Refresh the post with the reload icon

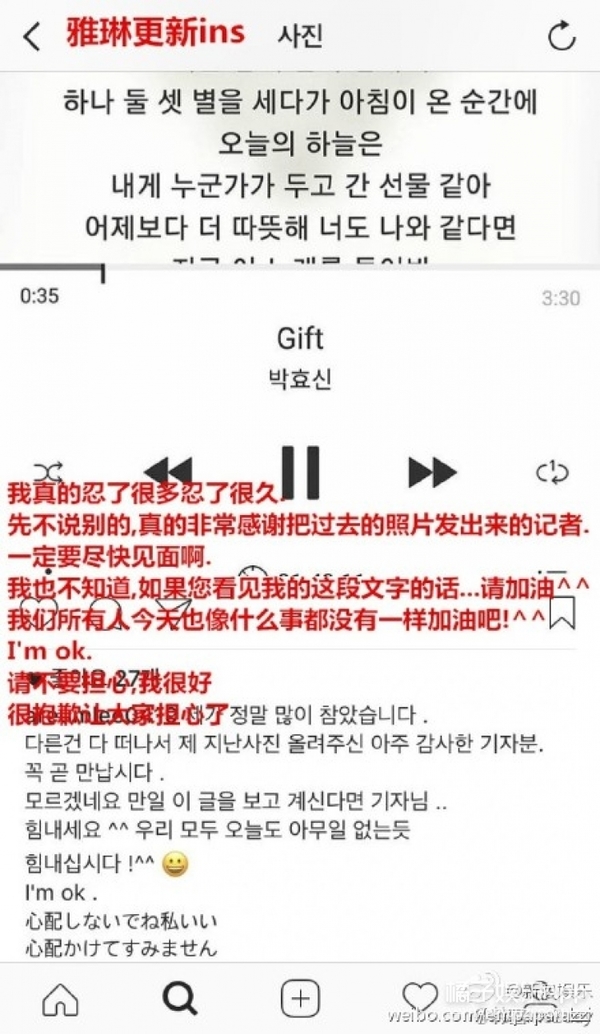[x=562, y=37]
